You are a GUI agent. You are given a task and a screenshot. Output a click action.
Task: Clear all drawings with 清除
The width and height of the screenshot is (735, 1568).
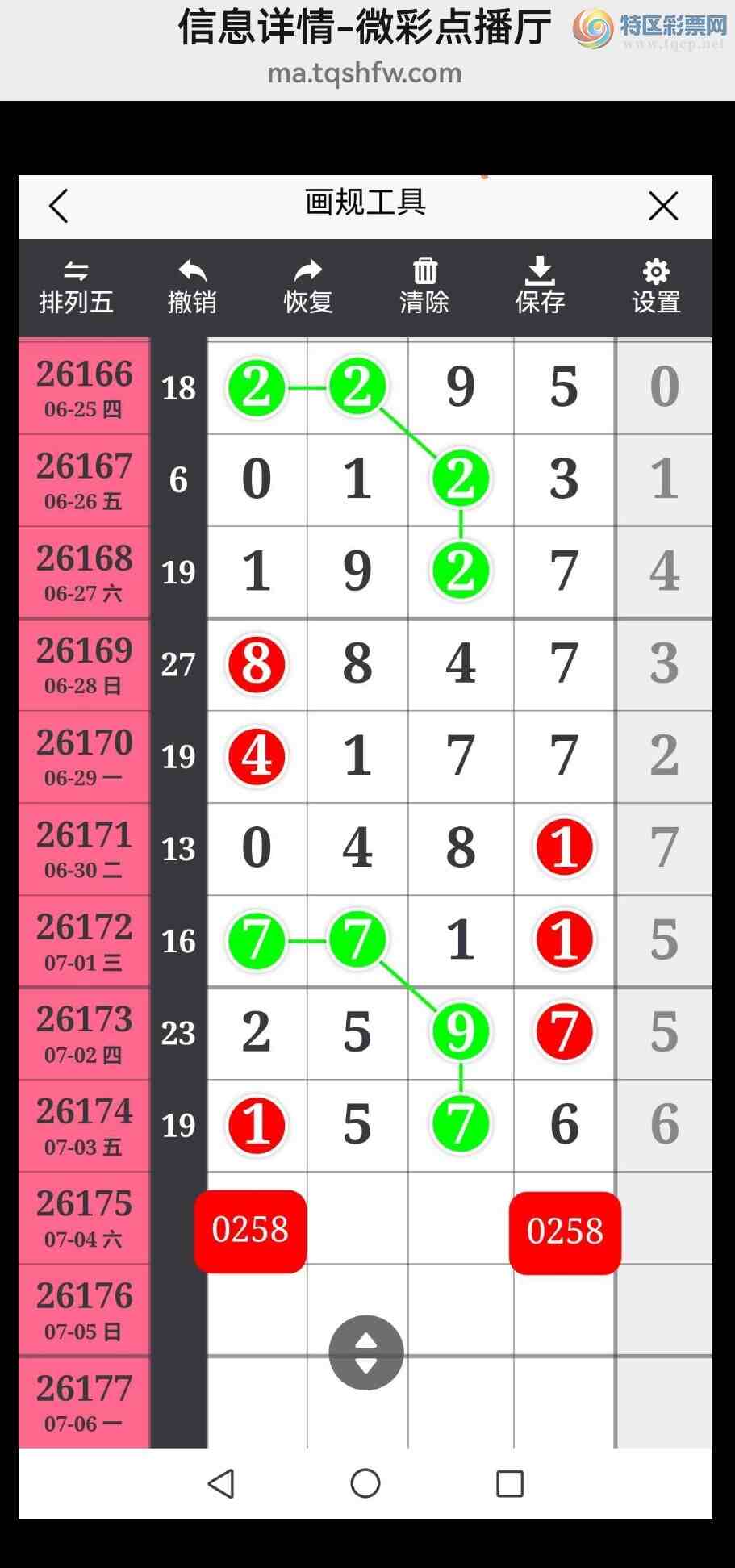pos(424,287)
